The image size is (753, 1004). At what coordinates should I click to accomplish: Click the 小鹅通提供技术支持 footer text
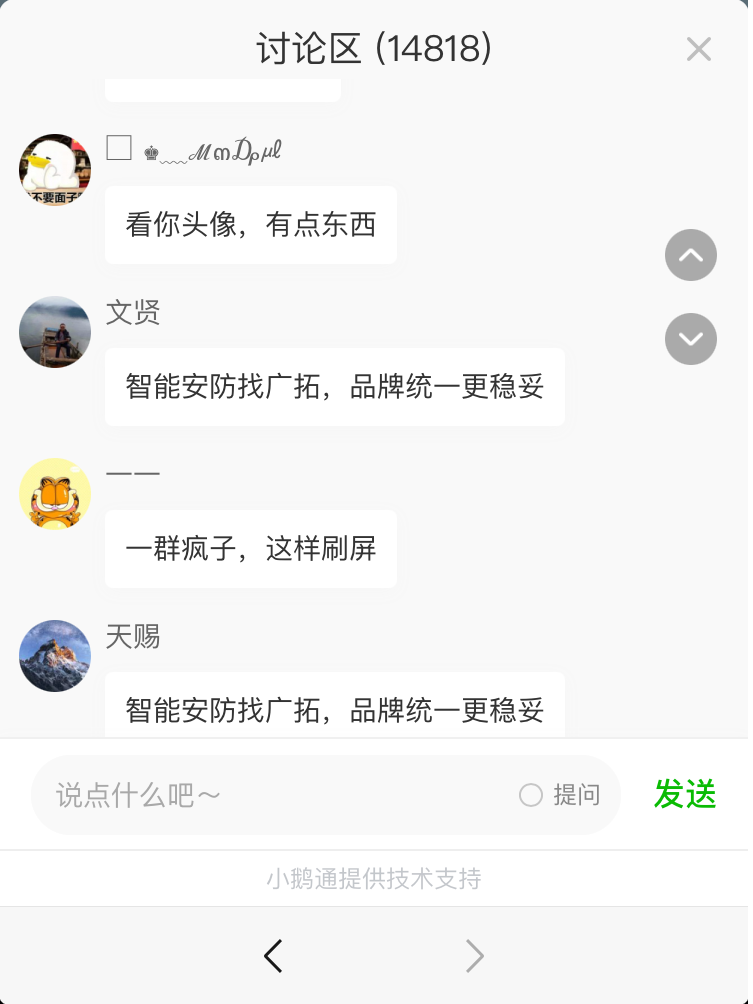(376, 879)
